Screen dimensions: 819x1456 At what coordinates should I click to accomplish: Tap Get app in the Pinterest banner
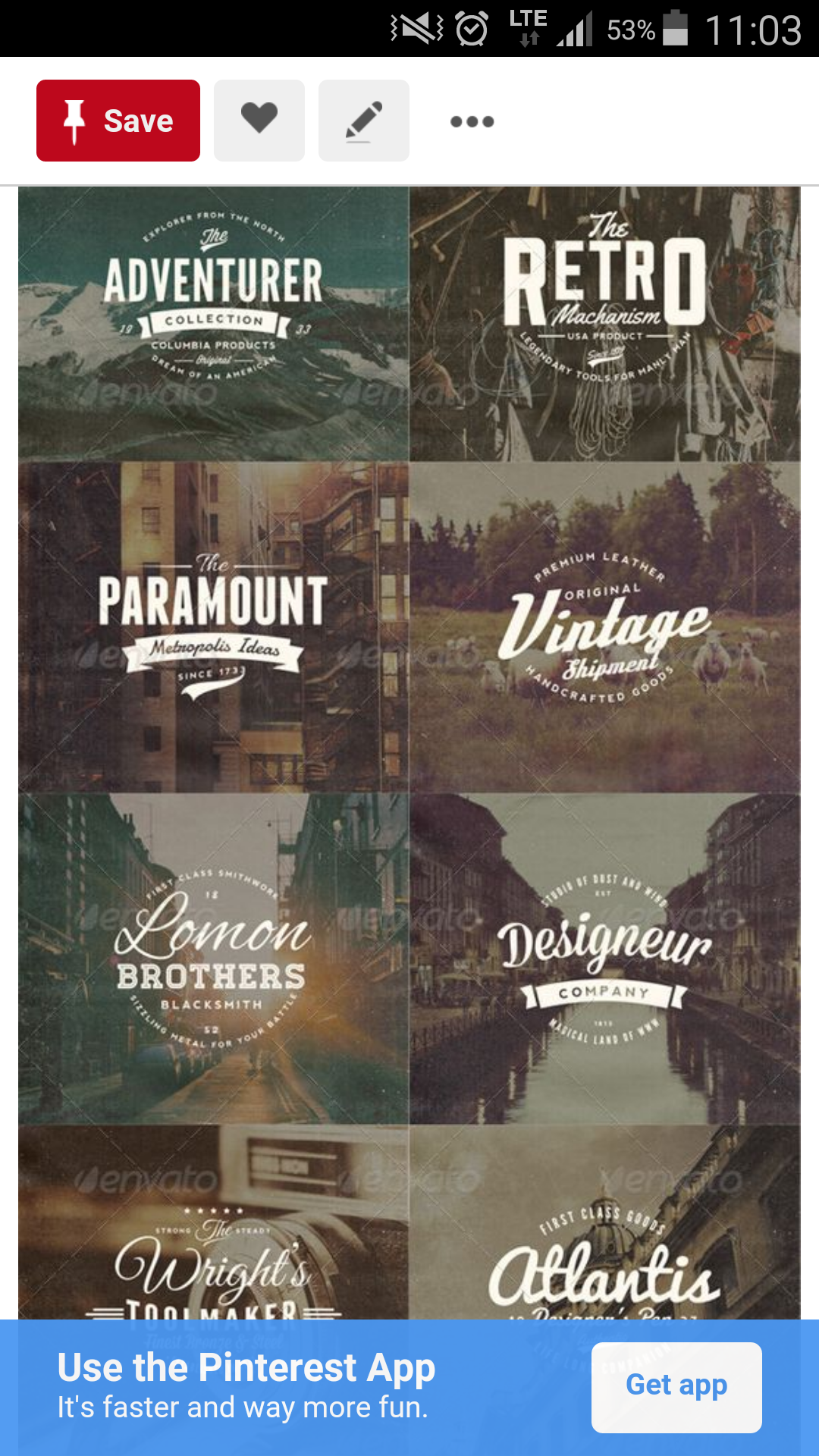(x=676, y=1387)
